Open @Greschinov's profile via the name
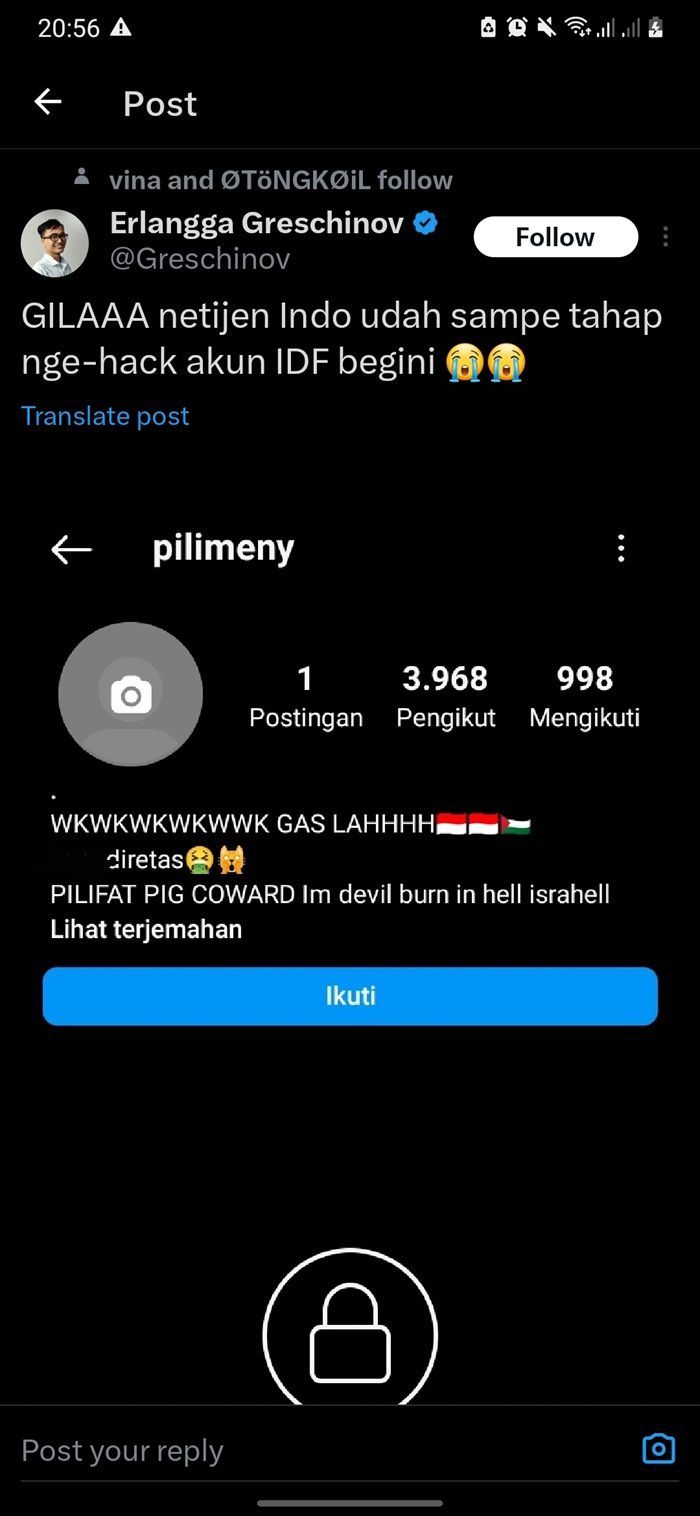This screenshot has width=700, height=1516. [257, 223]
